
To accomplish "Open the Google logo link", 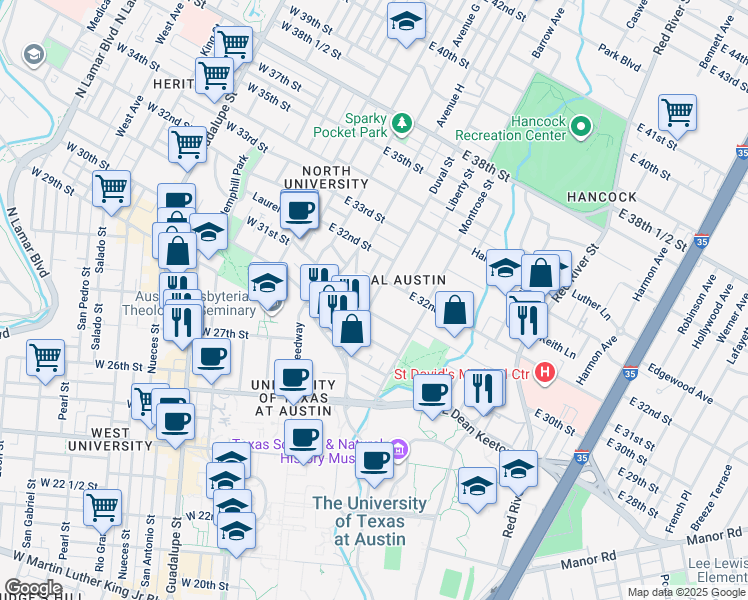I will click(x=33, y=588).
